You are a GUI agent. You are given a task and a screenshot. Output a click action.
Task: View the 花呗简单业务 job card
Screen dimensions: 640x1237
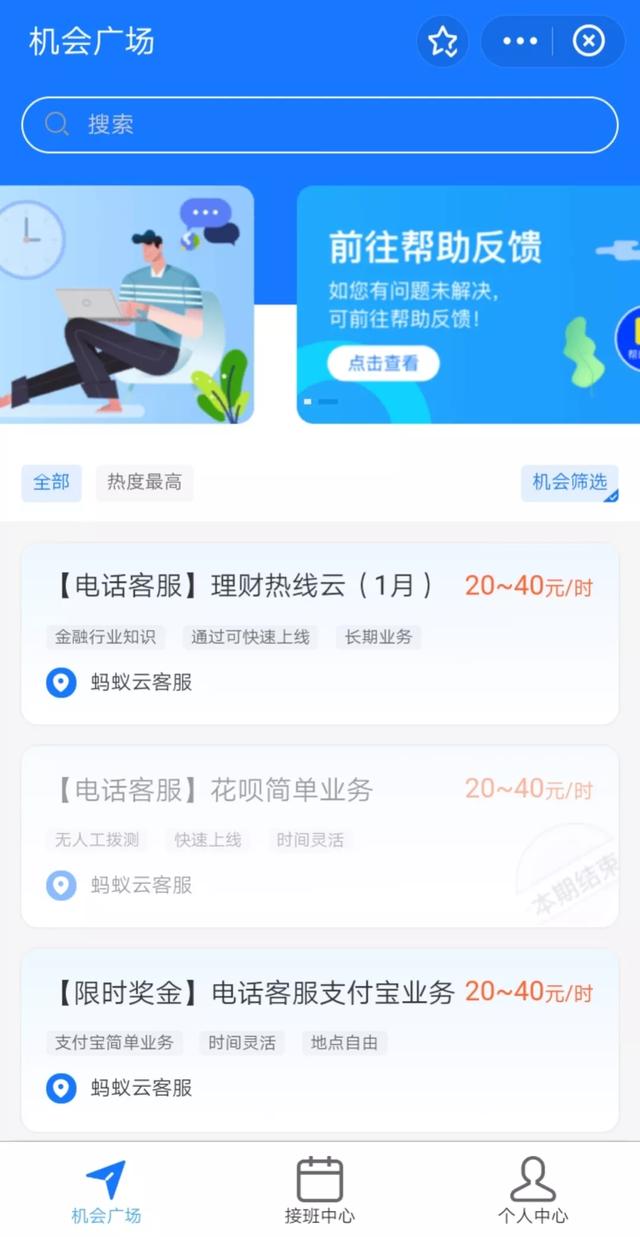click(320, 836)
